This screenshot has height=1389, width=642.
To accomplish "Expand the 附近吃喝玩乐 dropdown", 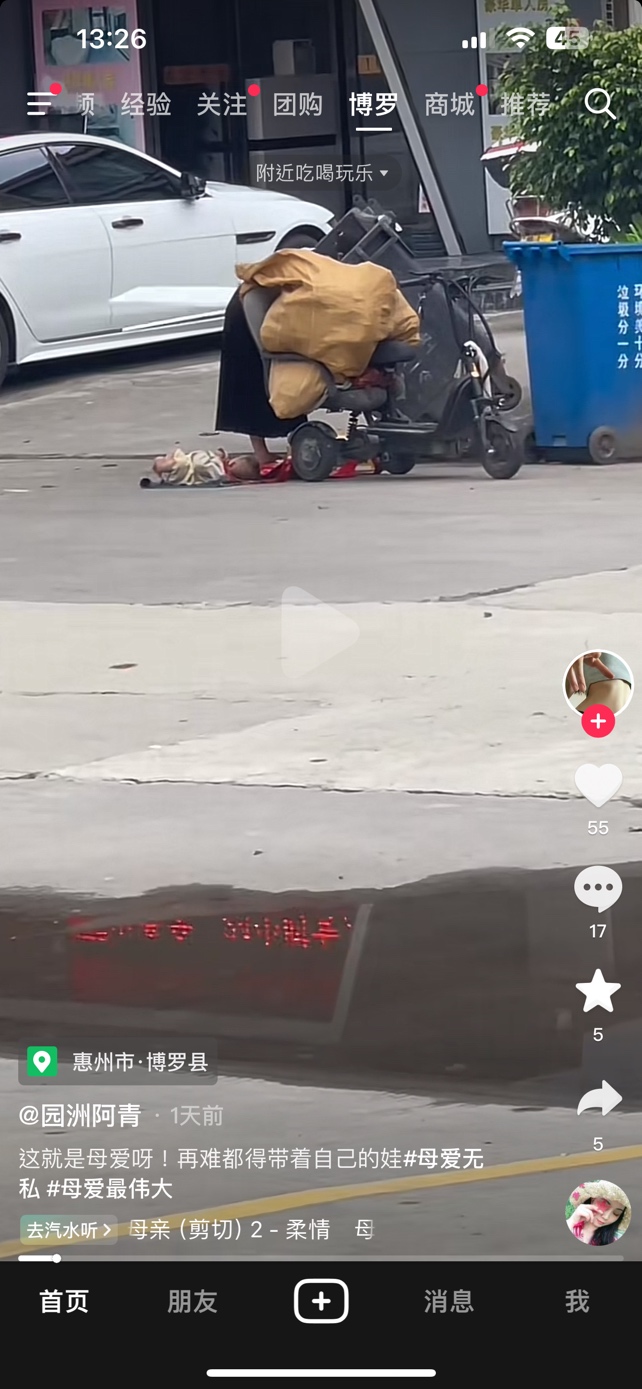I will [321, 173].
